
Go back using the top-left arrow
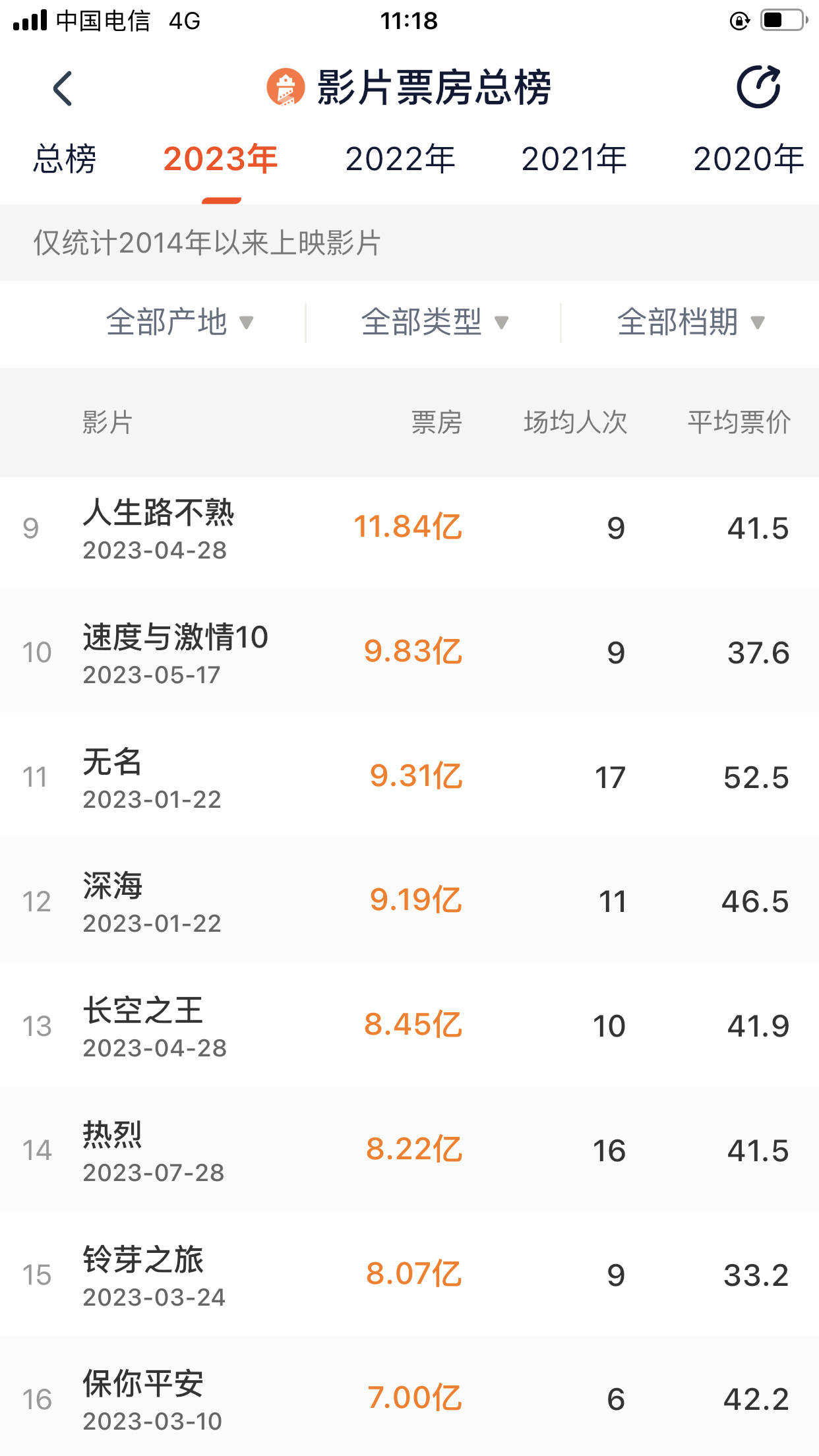tap(63, 88)
